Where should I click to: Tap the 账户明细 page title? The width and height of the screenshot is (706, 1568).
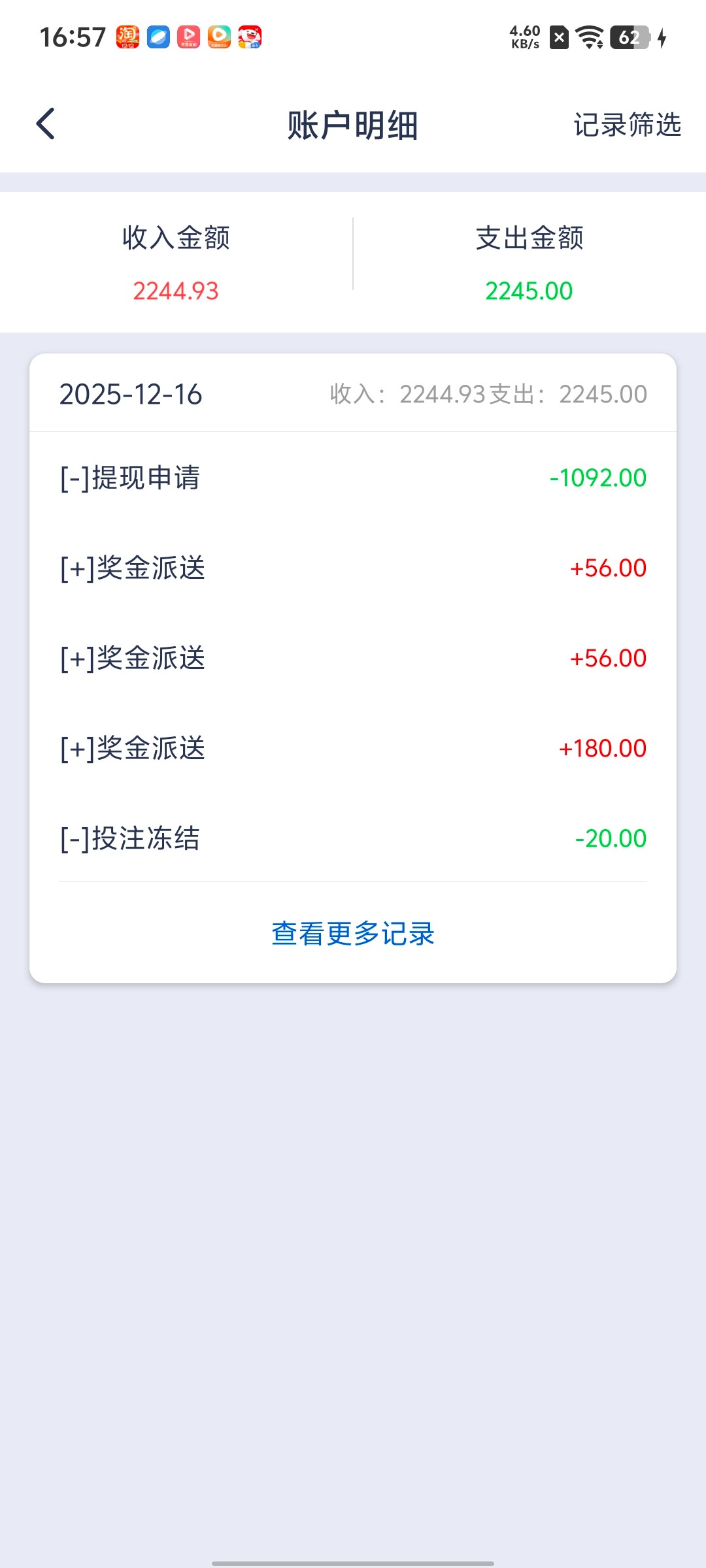[x=352, y=125]
